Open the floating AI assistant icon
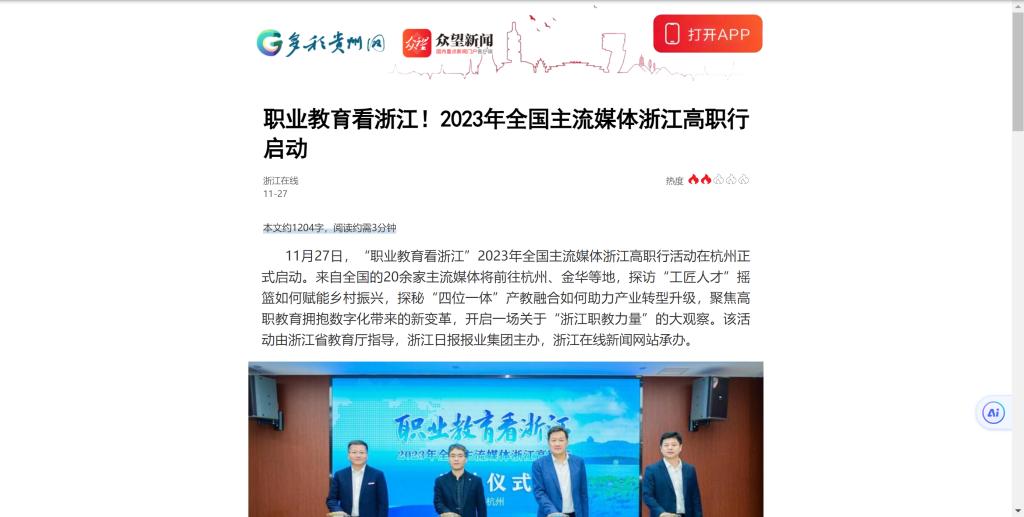 993,412
